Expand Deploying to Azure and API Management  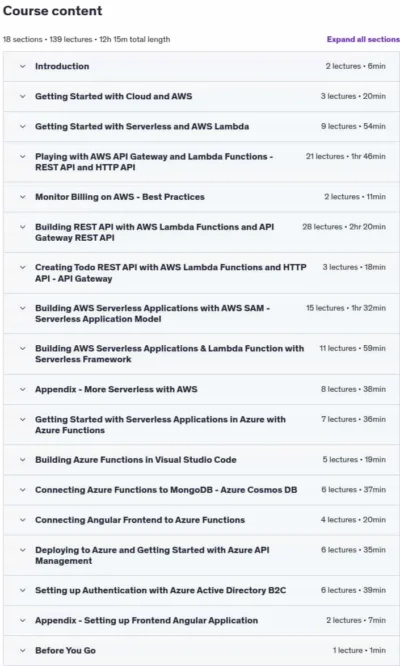tap(201, 555)
